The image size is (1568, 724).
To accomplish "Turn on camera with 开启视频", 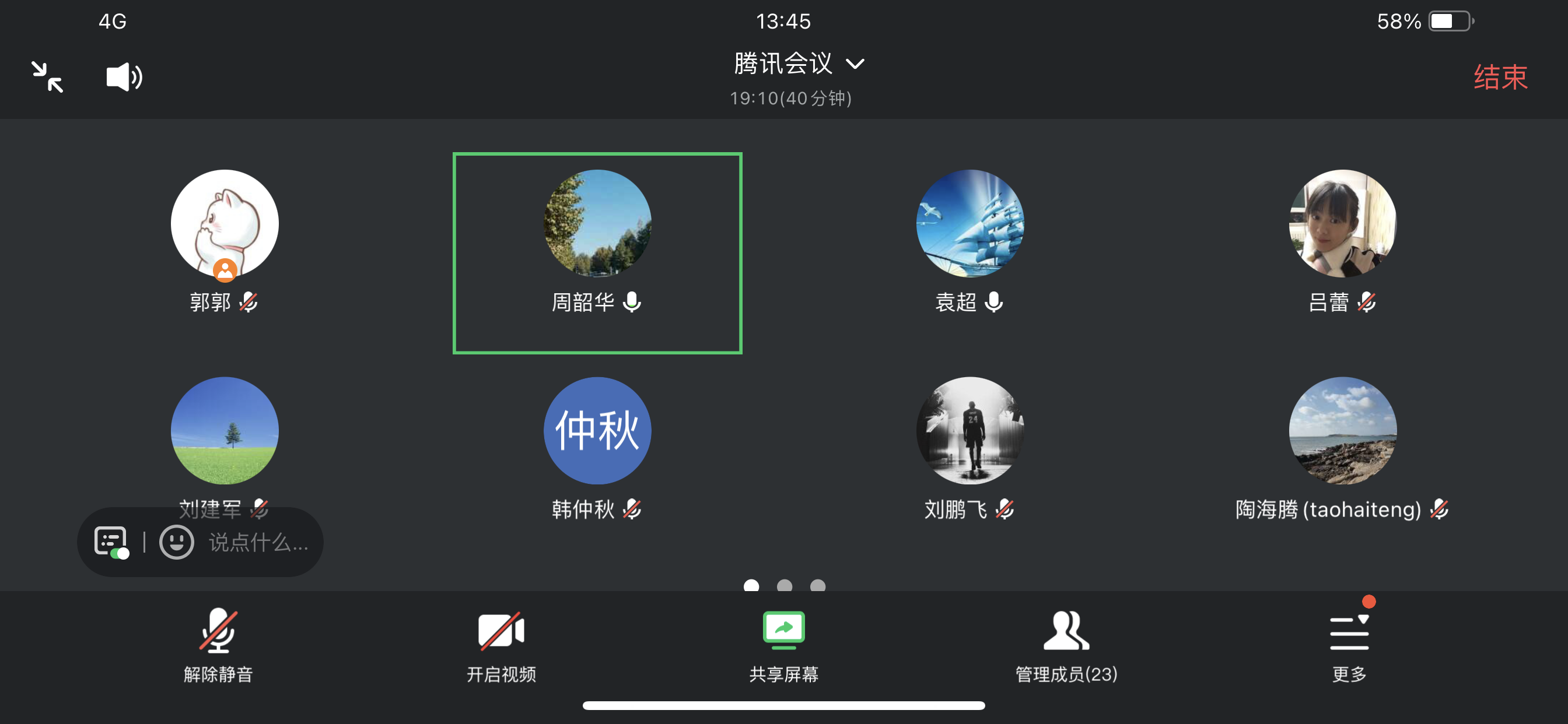I will pyautogui.click(x=501, y=645).
